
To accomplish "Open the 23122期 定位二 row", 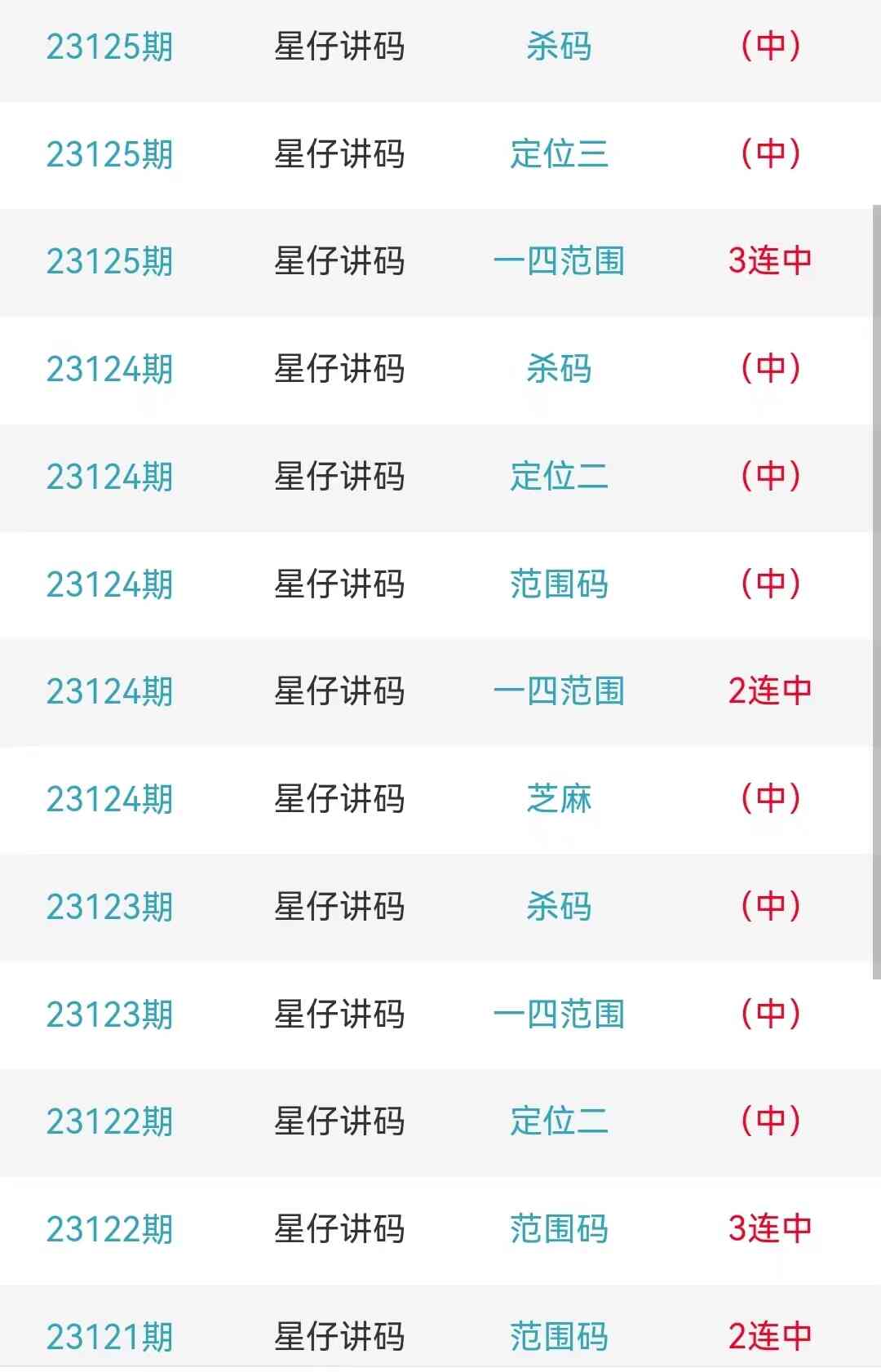I will pos(559,1121).
